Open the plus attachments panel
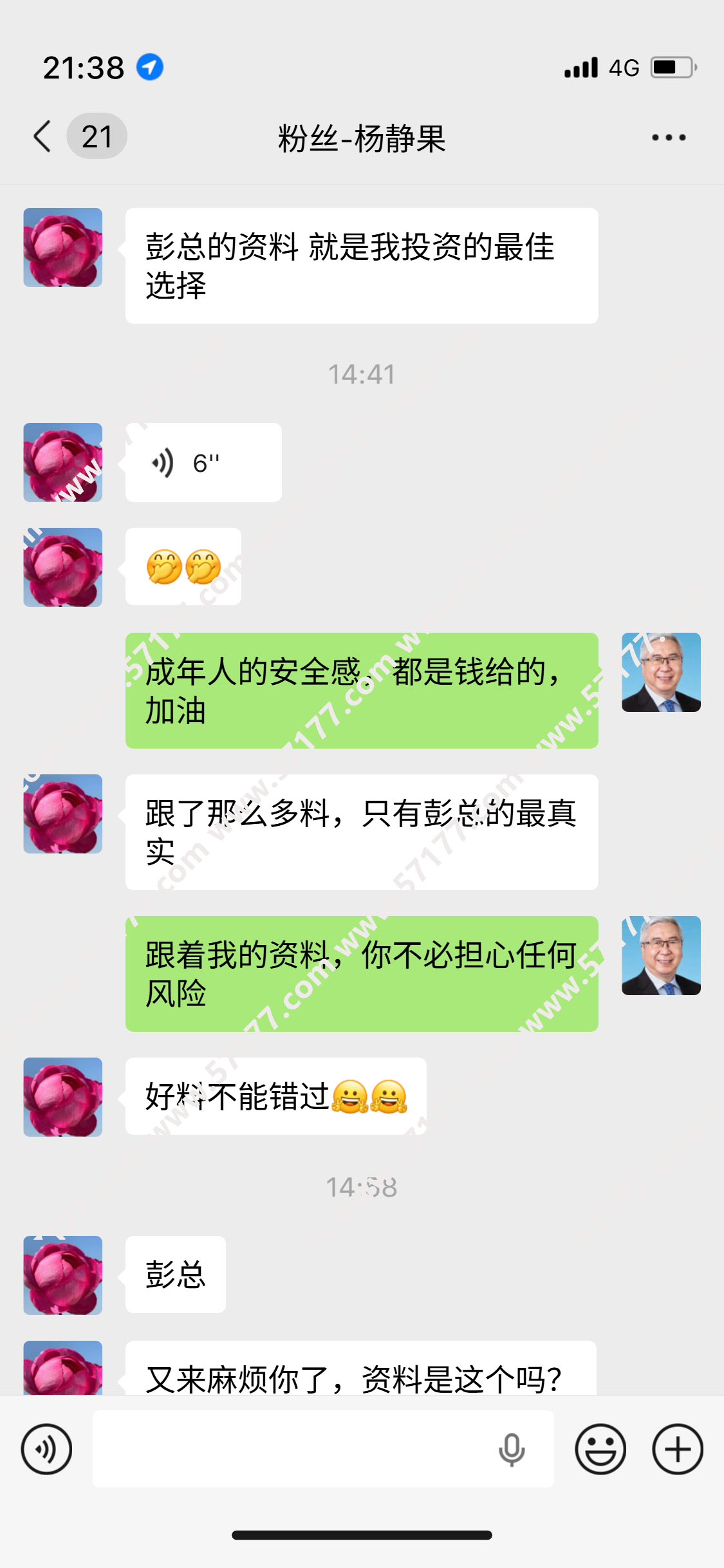Image resolution: width=724 pixels, height=1568 pixels. 678,1449
